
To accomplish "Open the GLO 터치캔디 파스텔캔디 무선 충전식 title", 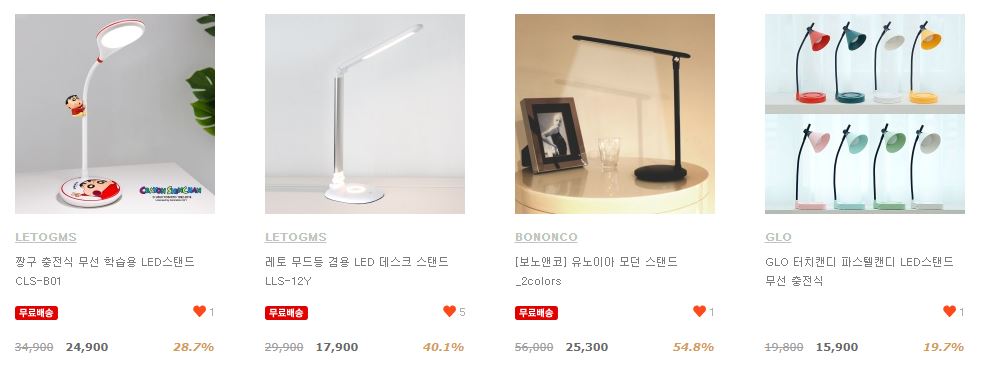I will tap(859, 271).
